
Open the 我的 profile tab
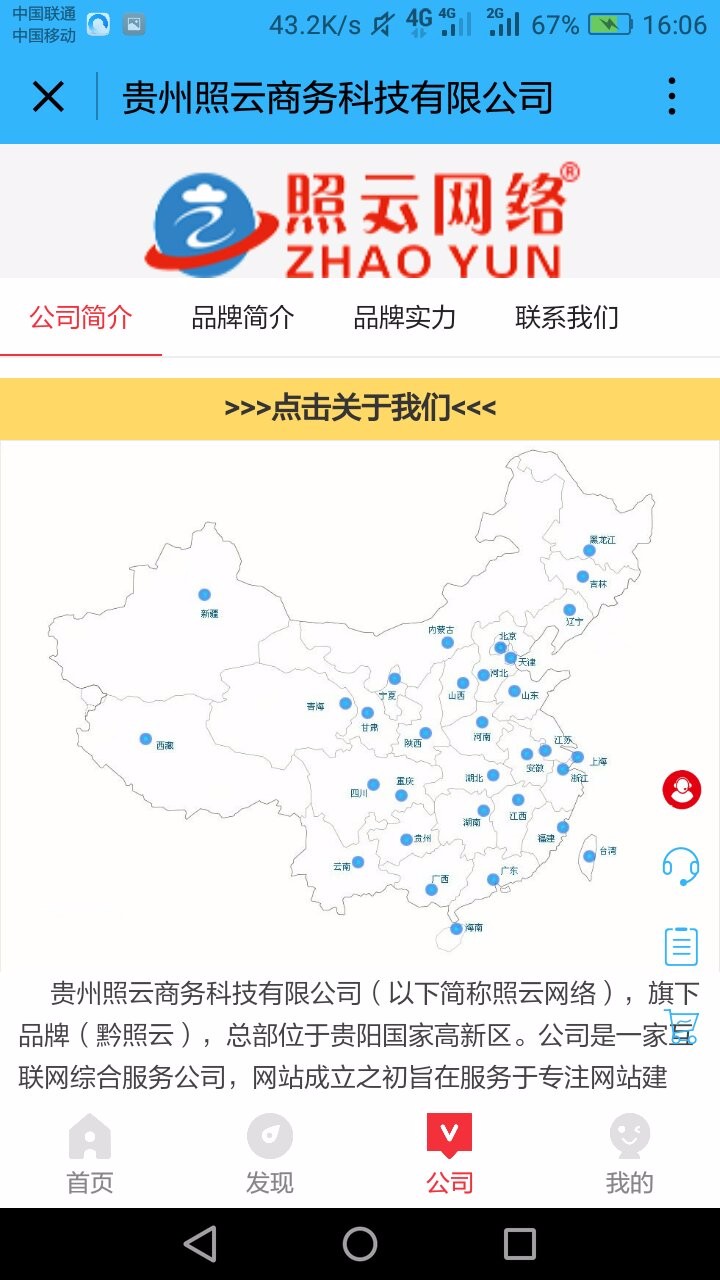click(x=630, y=1155)
